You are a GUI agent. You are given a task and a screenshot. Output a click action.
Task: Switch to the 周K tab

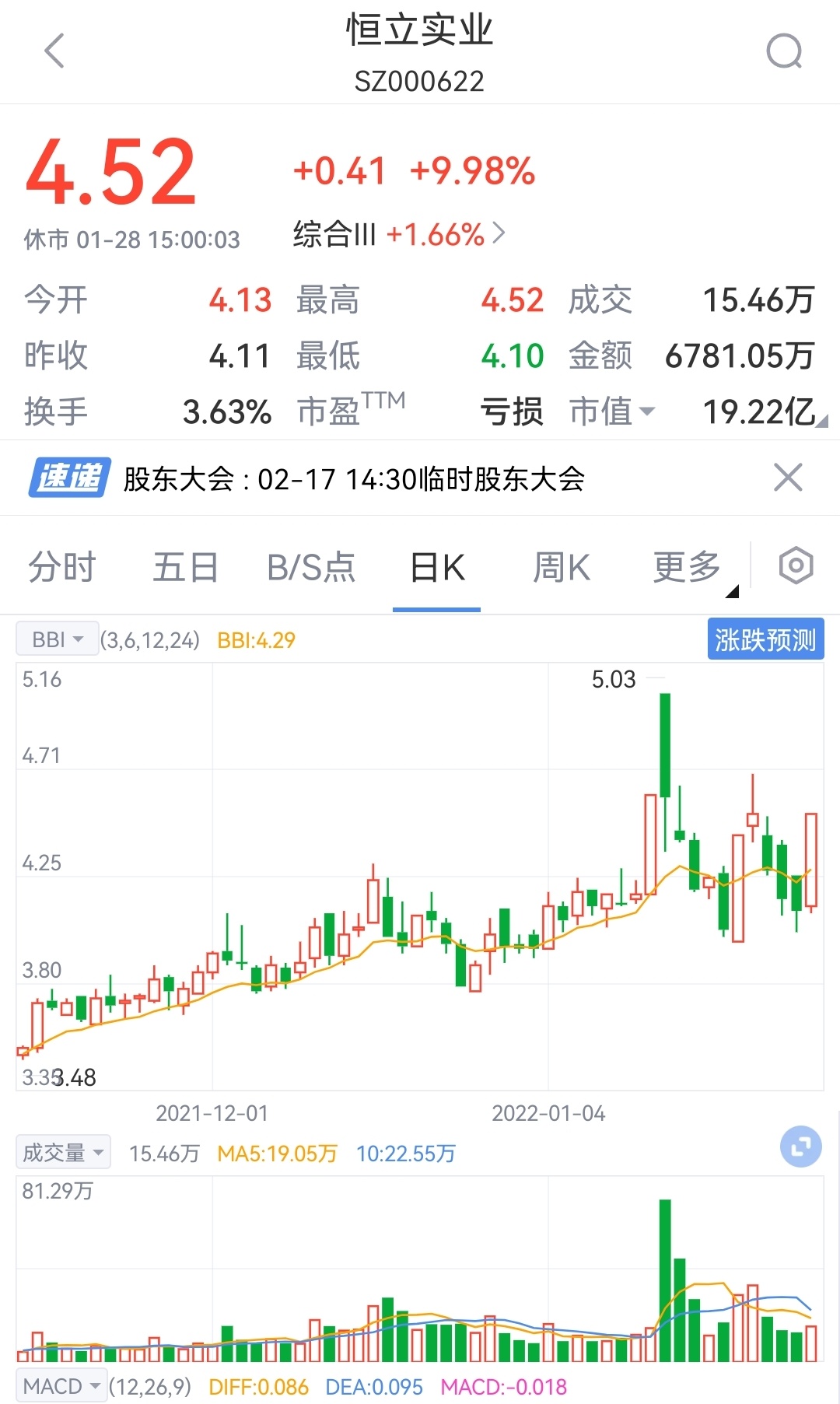561,567
